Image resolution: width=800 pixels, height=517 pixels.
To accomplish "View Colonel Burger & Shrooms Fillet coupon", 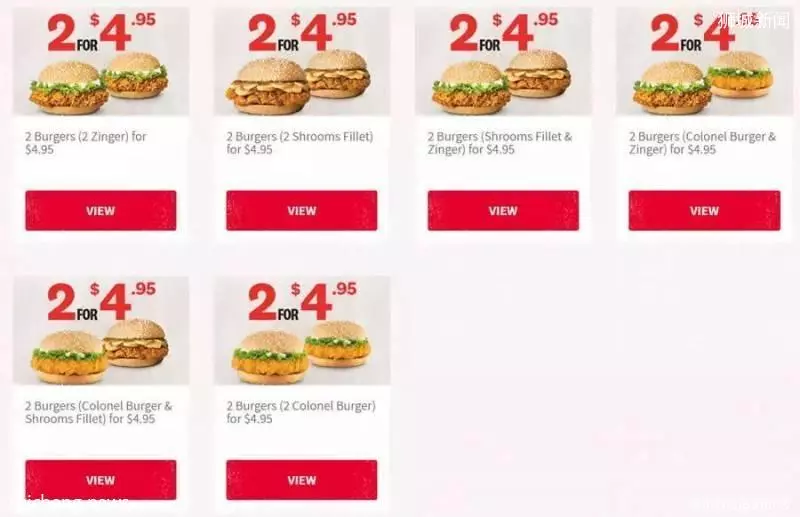I will coord(100,480).
